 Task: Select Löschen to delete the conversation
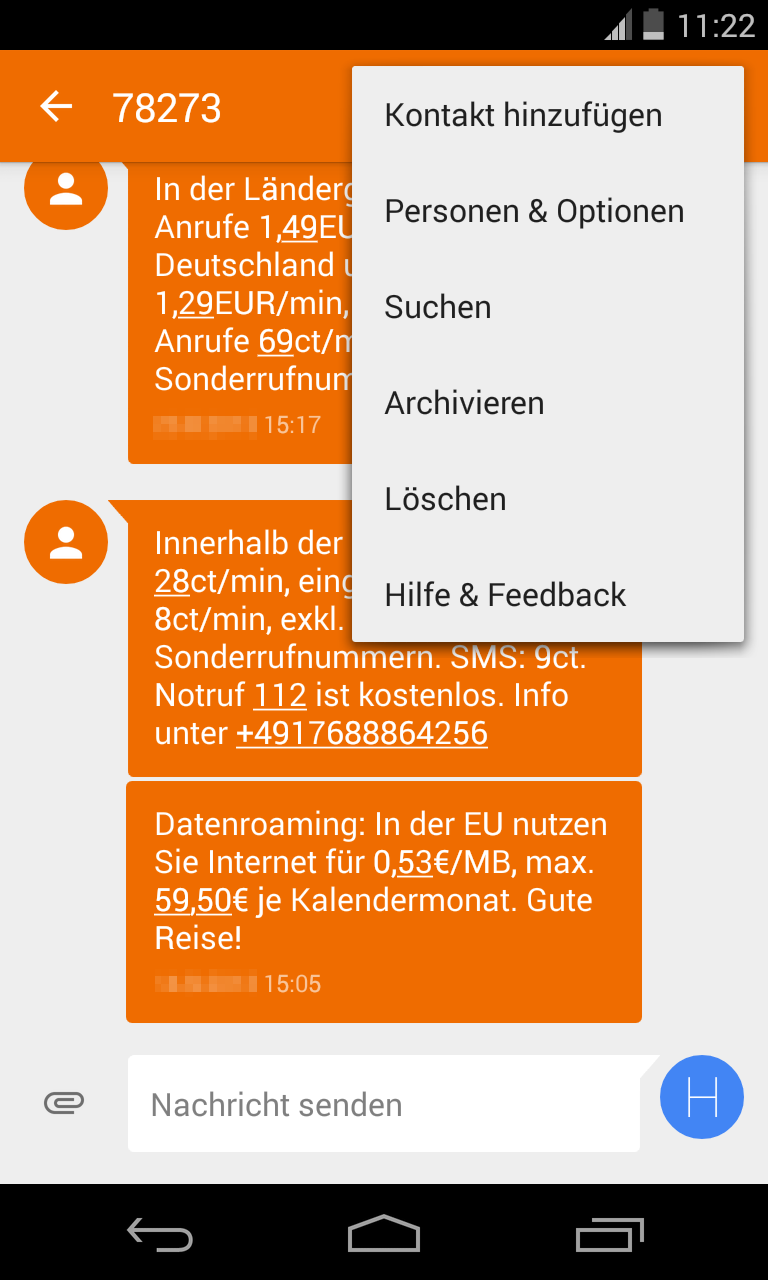(445, 499)
